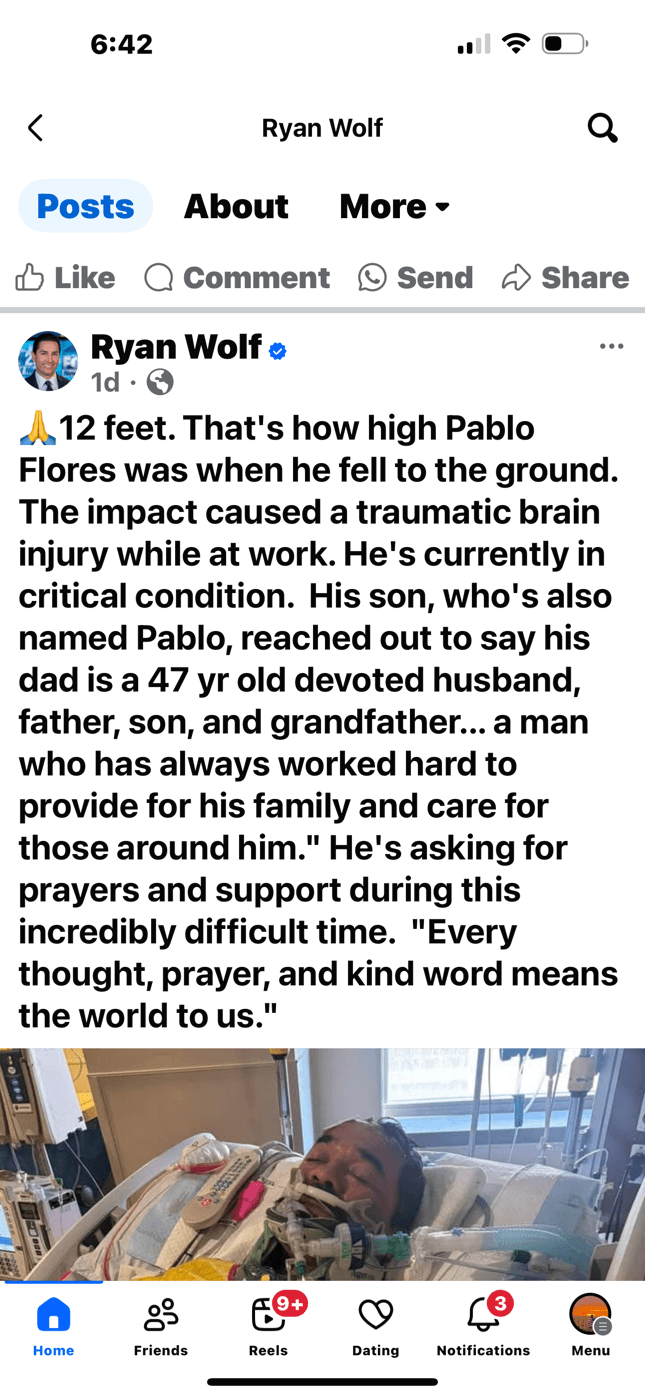Switch to the About tab

tap(236, 206)
